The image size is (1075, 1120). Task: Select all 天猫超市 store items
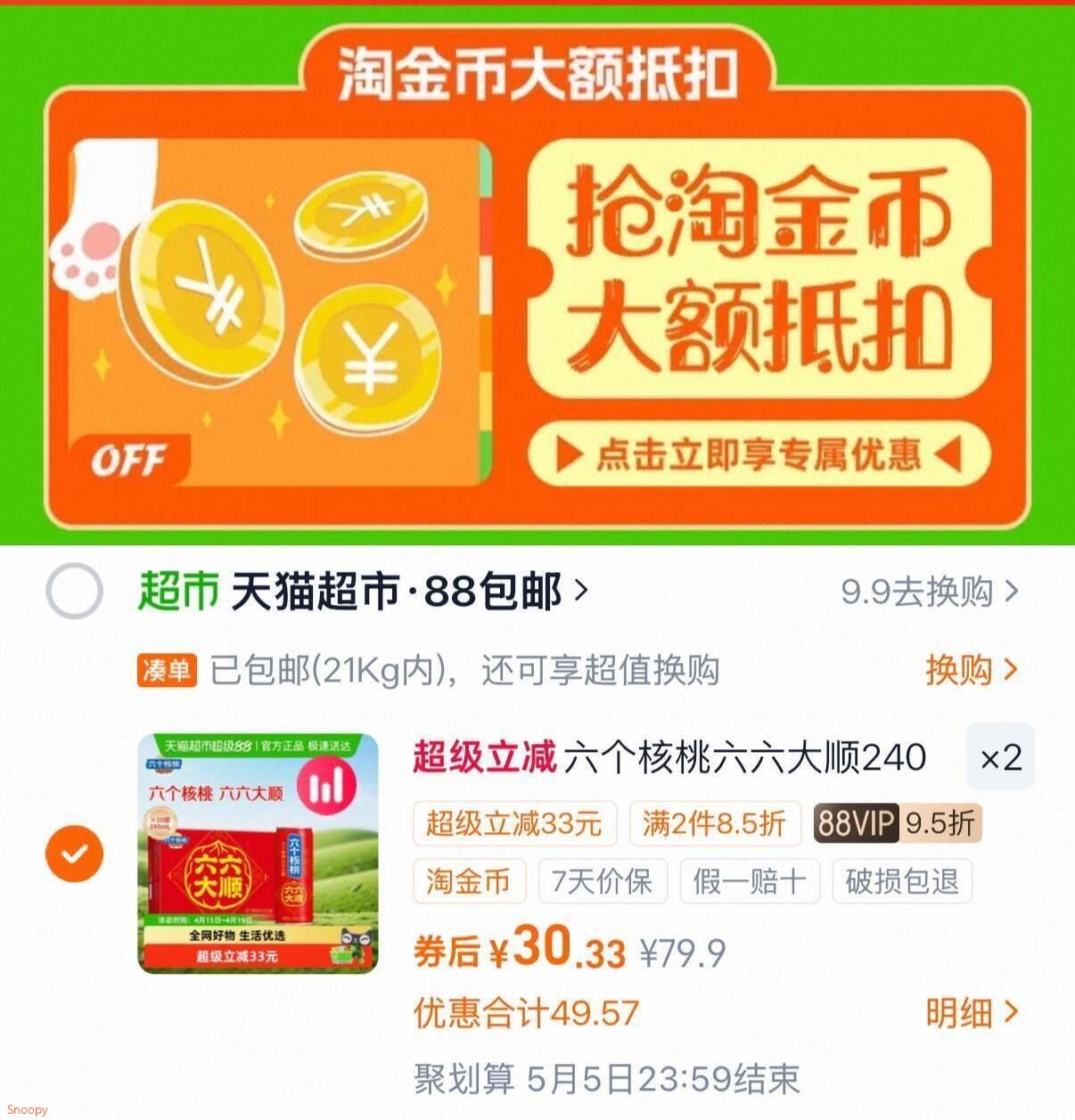[x=74, y=592]
